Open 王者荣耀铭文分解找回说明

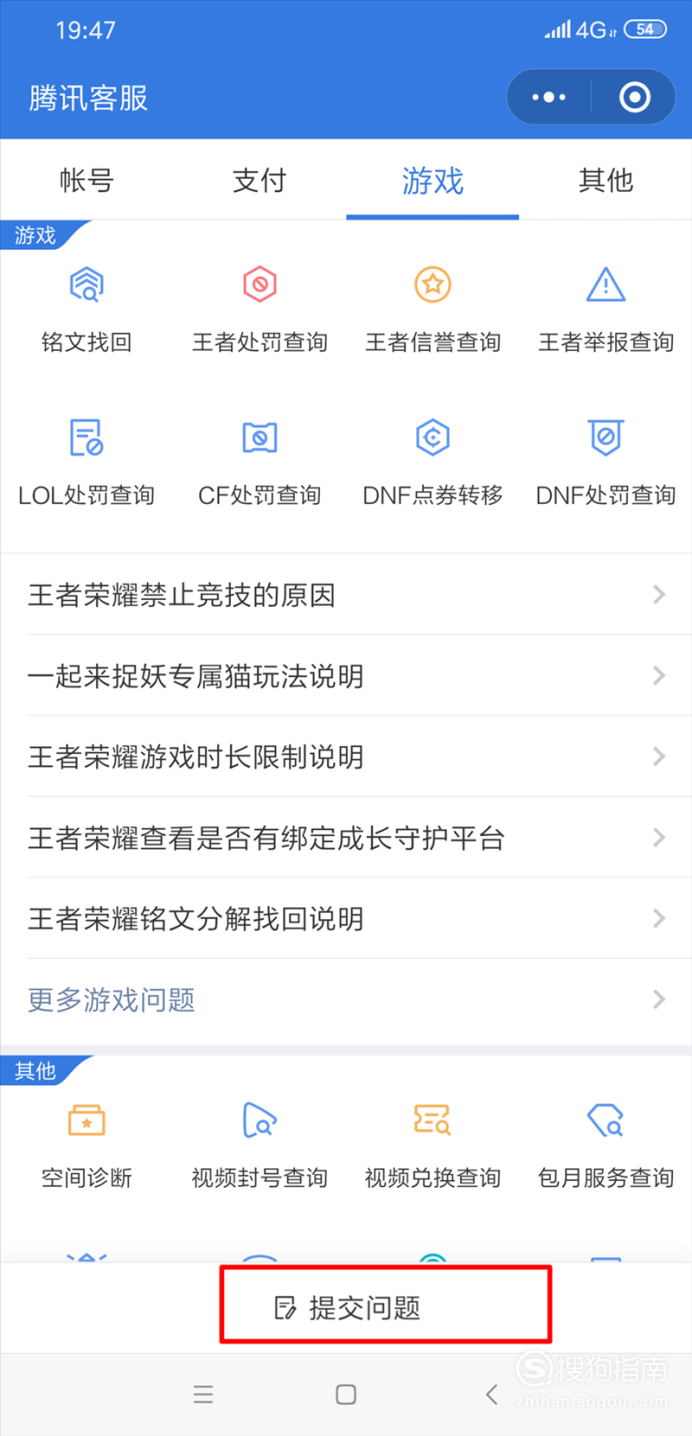[346, 919]
